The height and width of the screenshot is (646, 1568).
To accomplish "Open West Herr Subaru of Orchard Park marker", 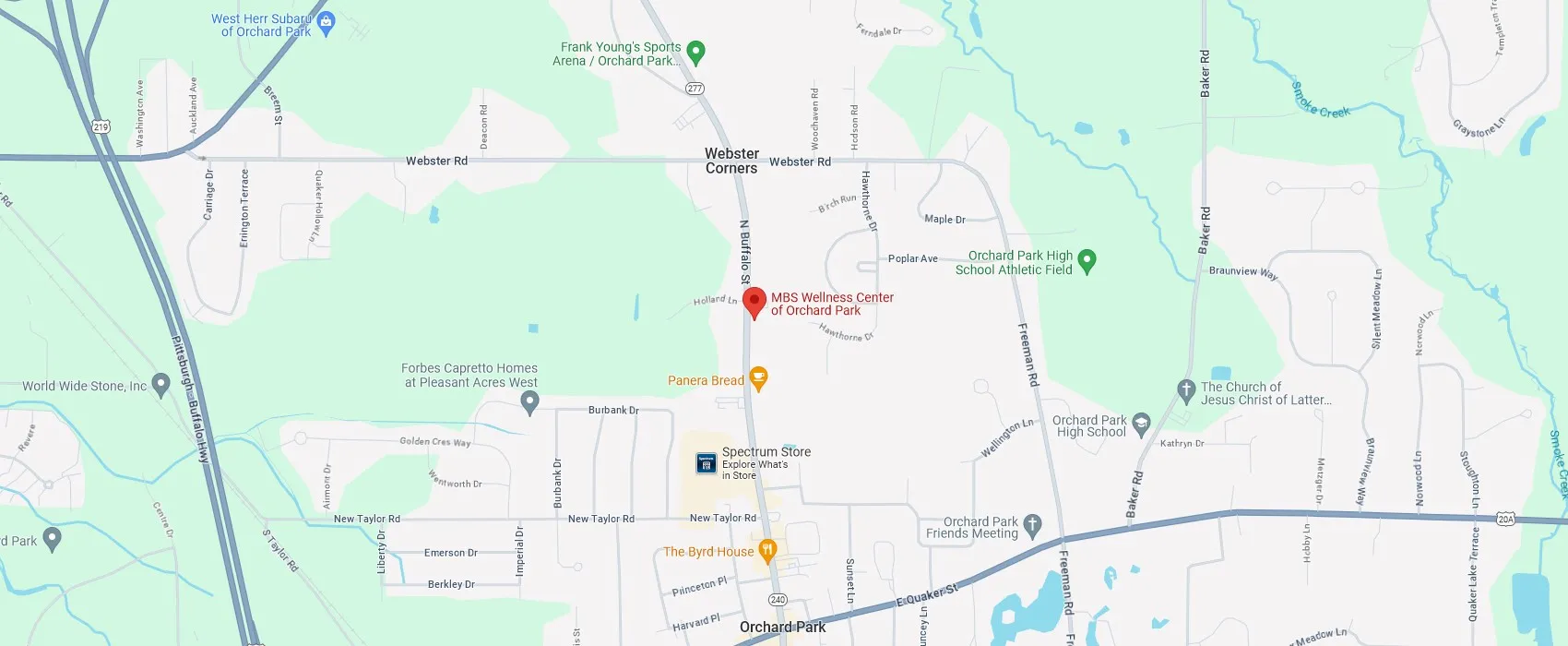I will tap(326, 22).
